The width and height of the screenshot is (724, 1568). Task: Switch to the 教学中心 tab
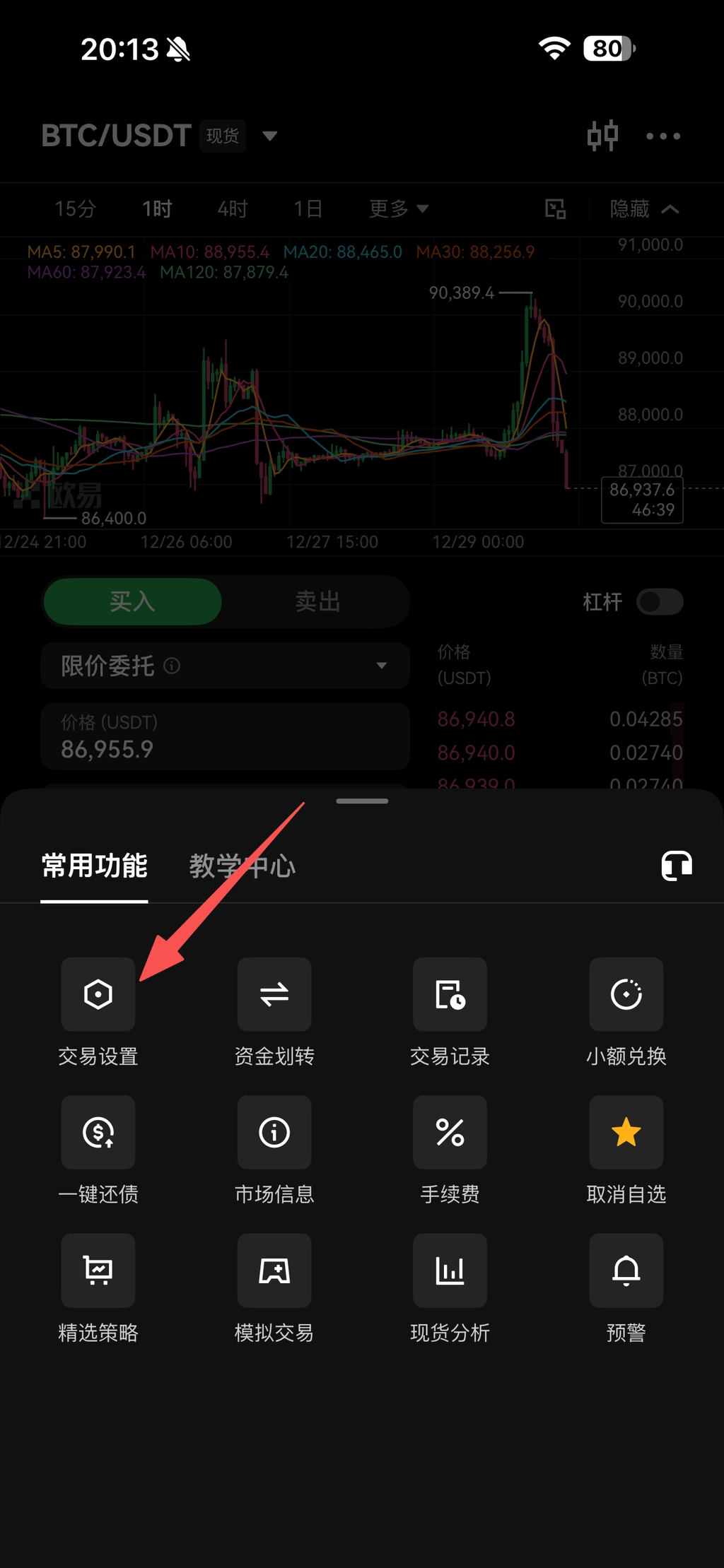(x=242, y=866)
